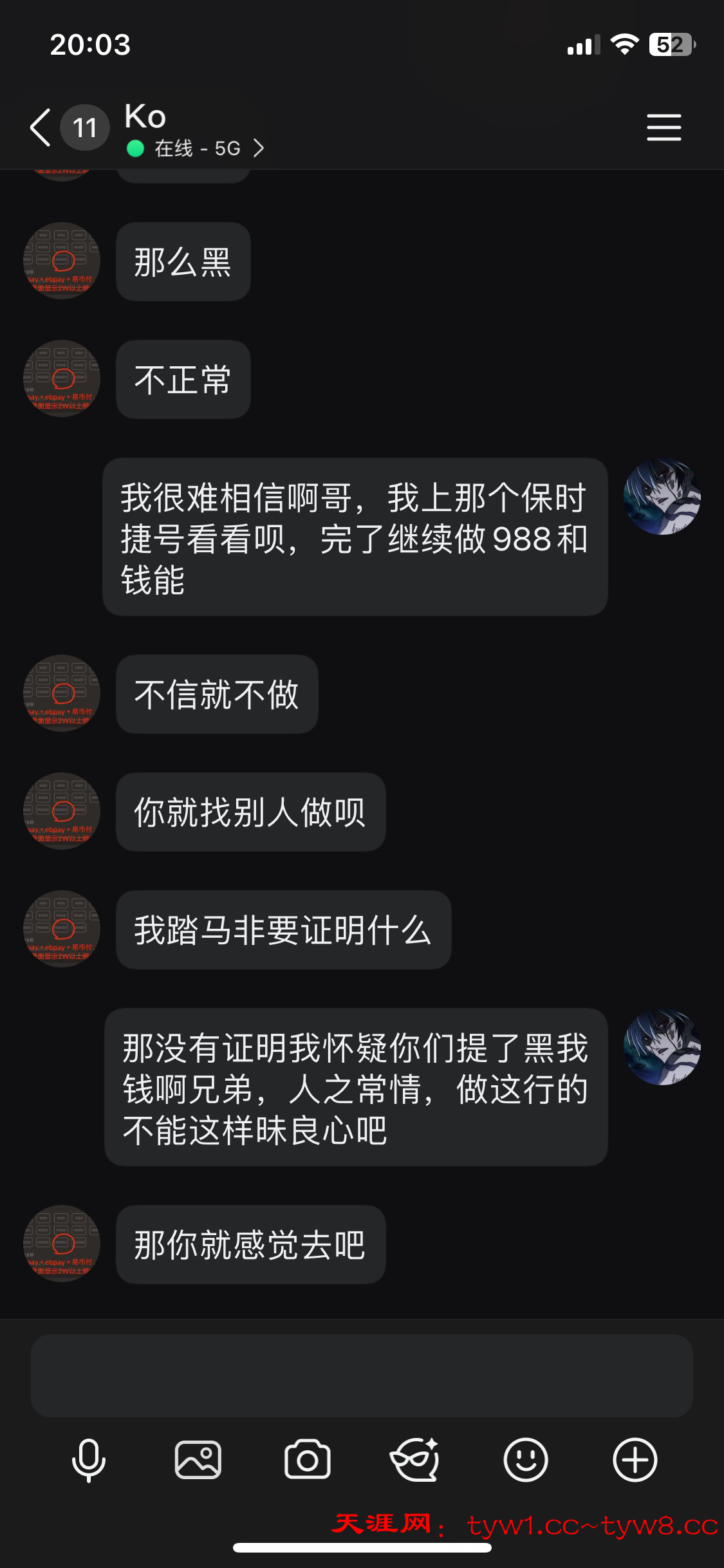
Task: View Ko's avatar next to 不正常
Action: click(62, 378)
